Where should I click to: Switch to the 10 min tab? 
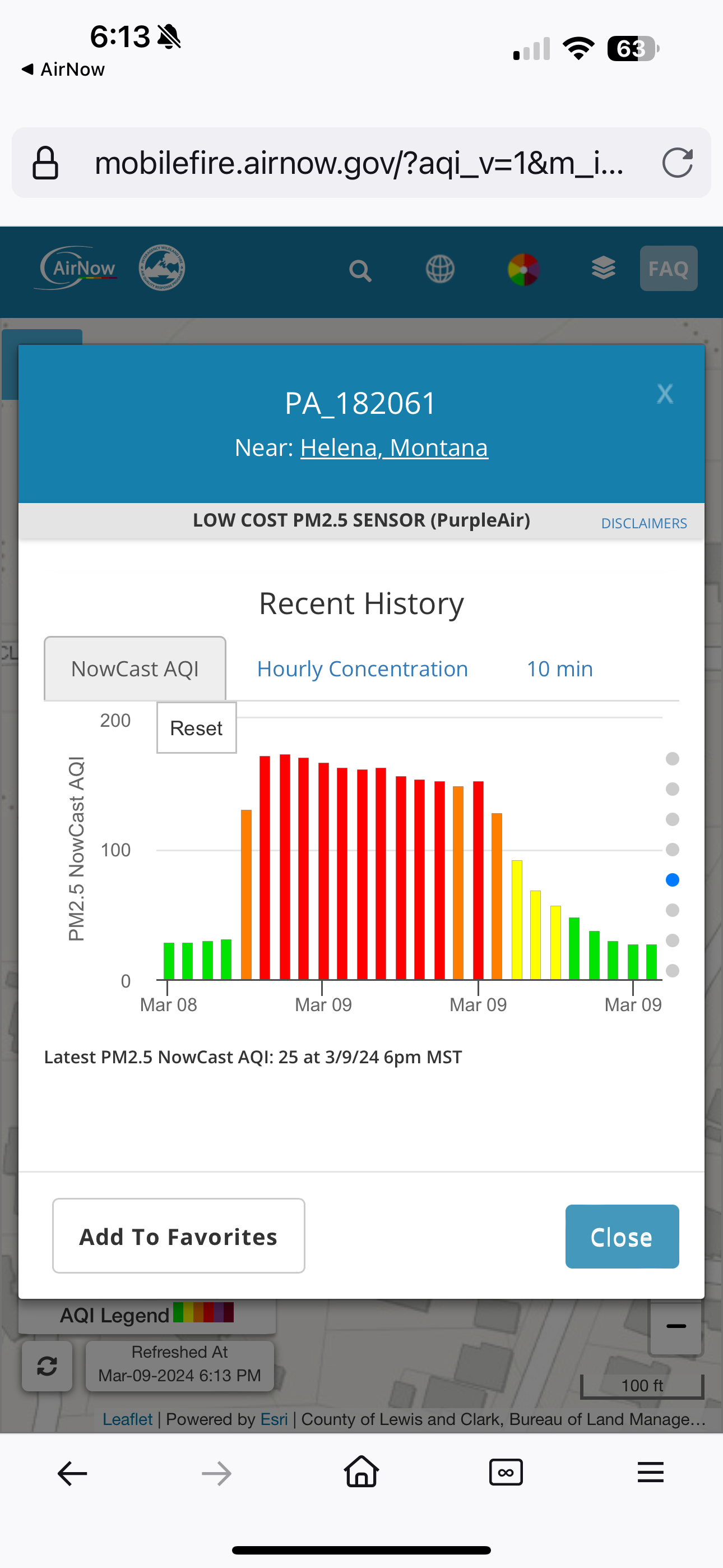click(x=559, y=668)
